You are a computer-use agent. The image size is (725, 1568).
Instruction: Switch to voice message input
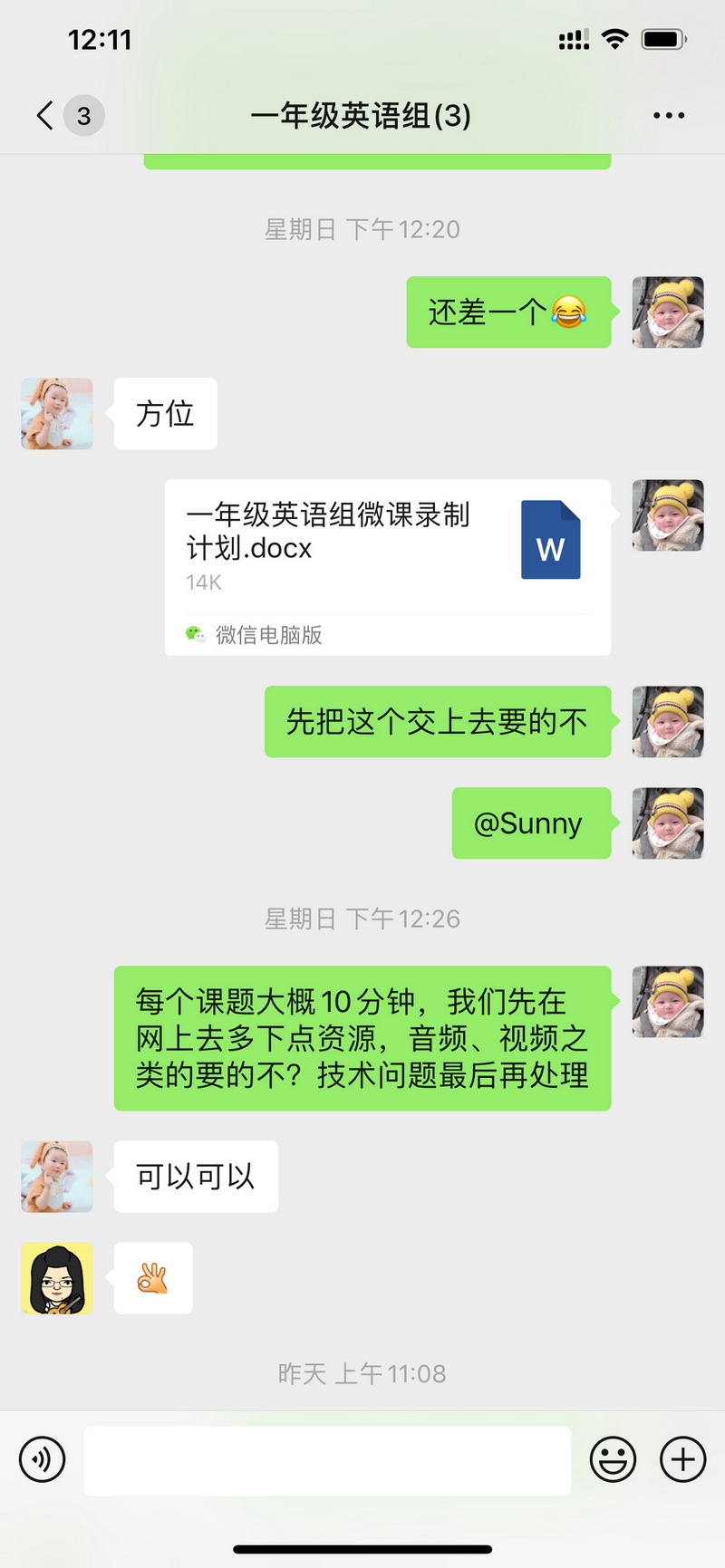coord(43,1460)
